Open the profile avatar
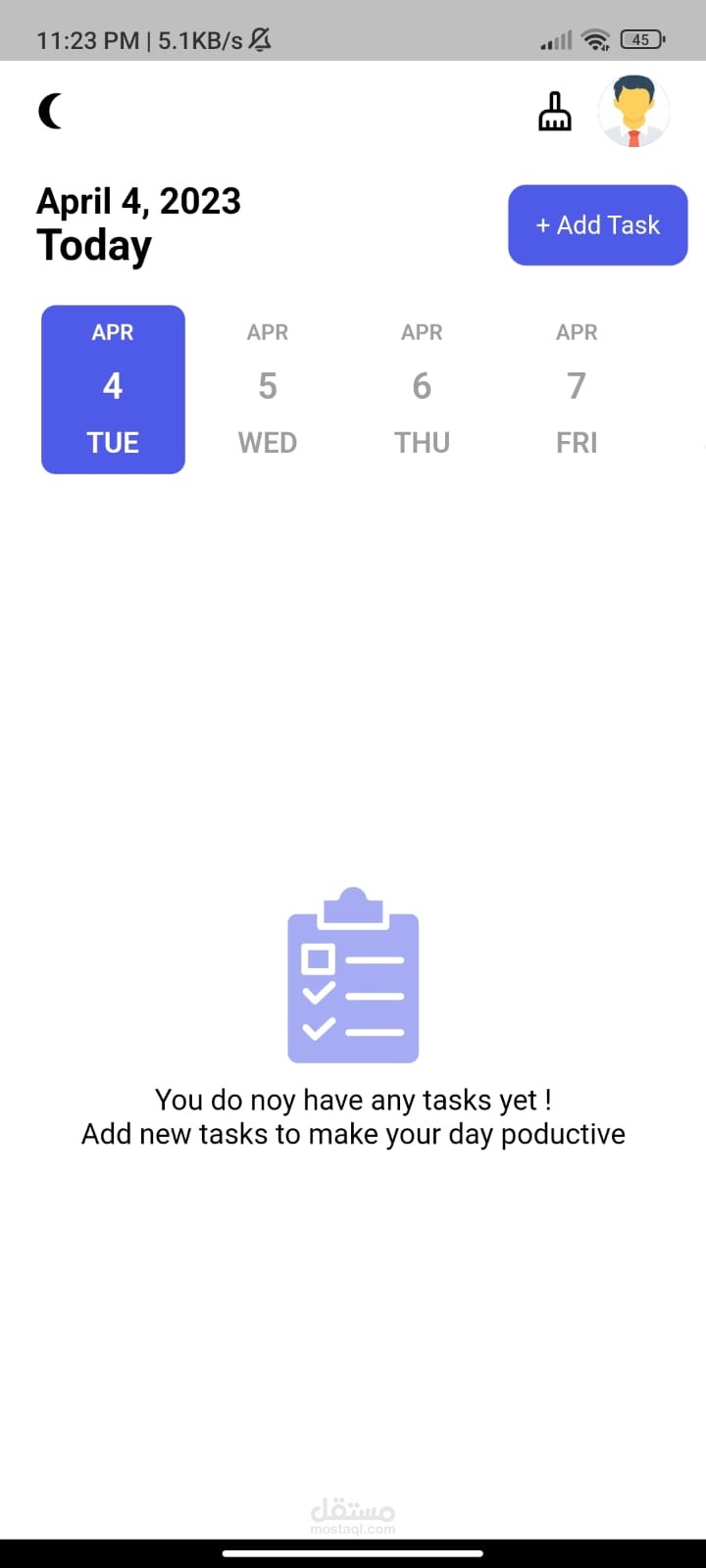The width and height of the screenshot is (706, 1568). 634,111
